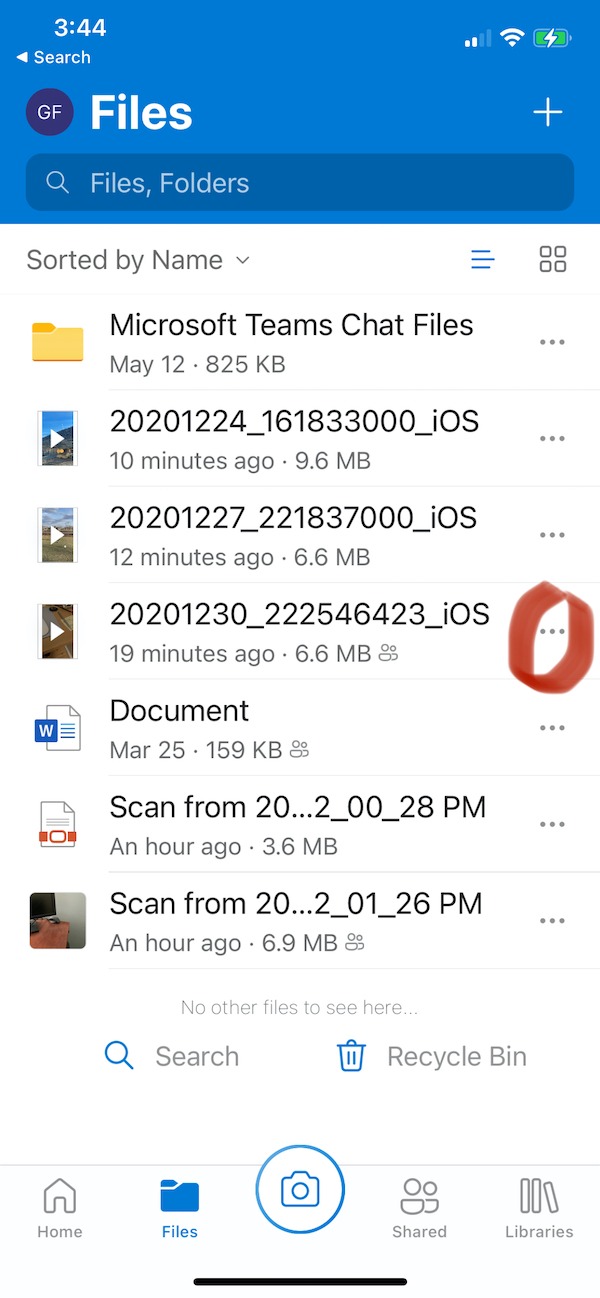Open more options for Scan 2_01_26 PM
This screenshot has width=600, height=1298.
click(x=552, y=921)
